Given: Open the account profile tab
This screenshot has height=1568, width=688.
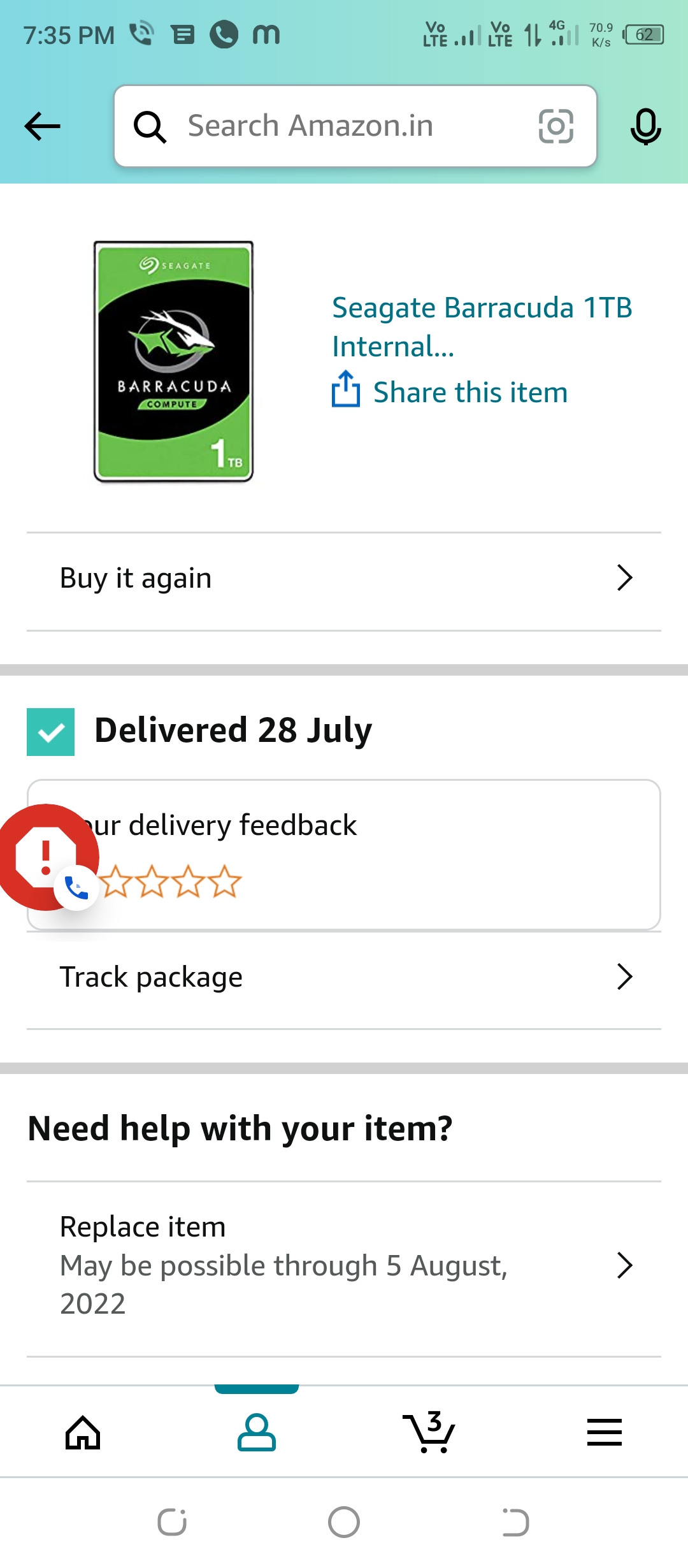Looking at the screenshot, I should point(256,1433).
